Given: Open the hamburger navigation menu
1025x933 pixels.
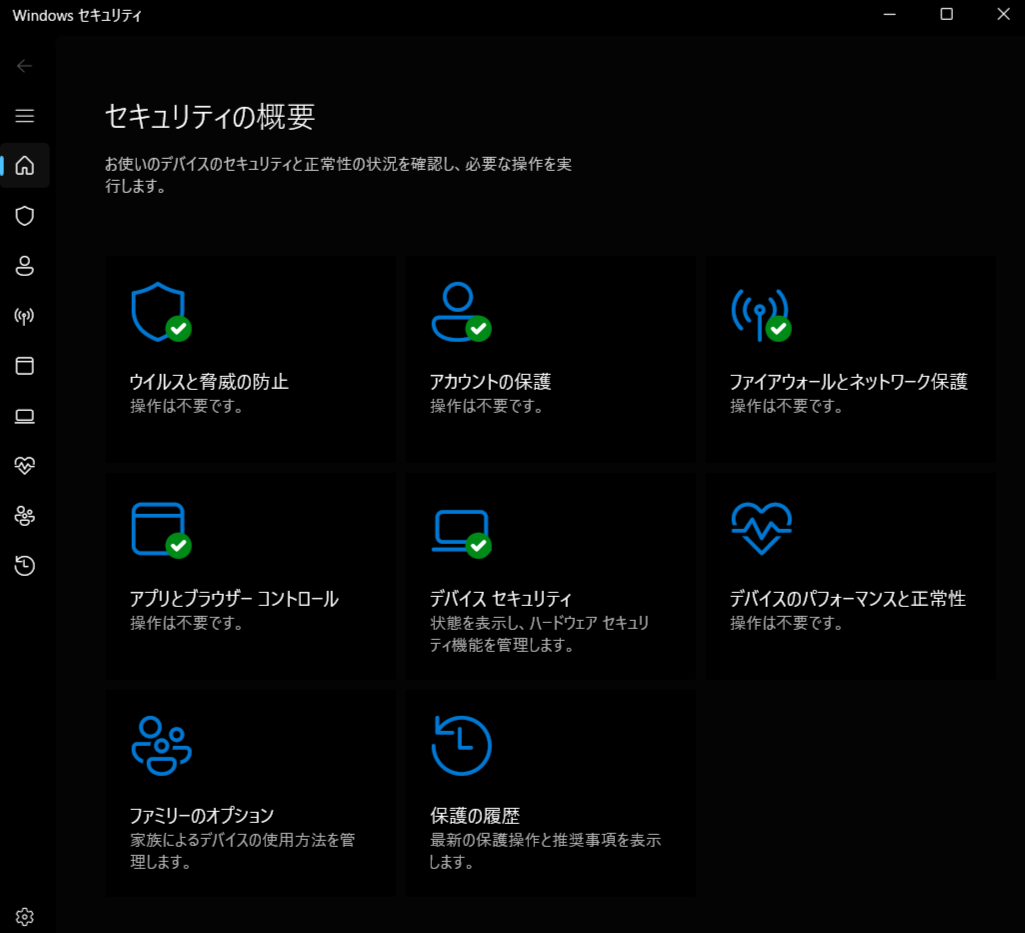Looking at the screenshot, I should tap(25, 116).
